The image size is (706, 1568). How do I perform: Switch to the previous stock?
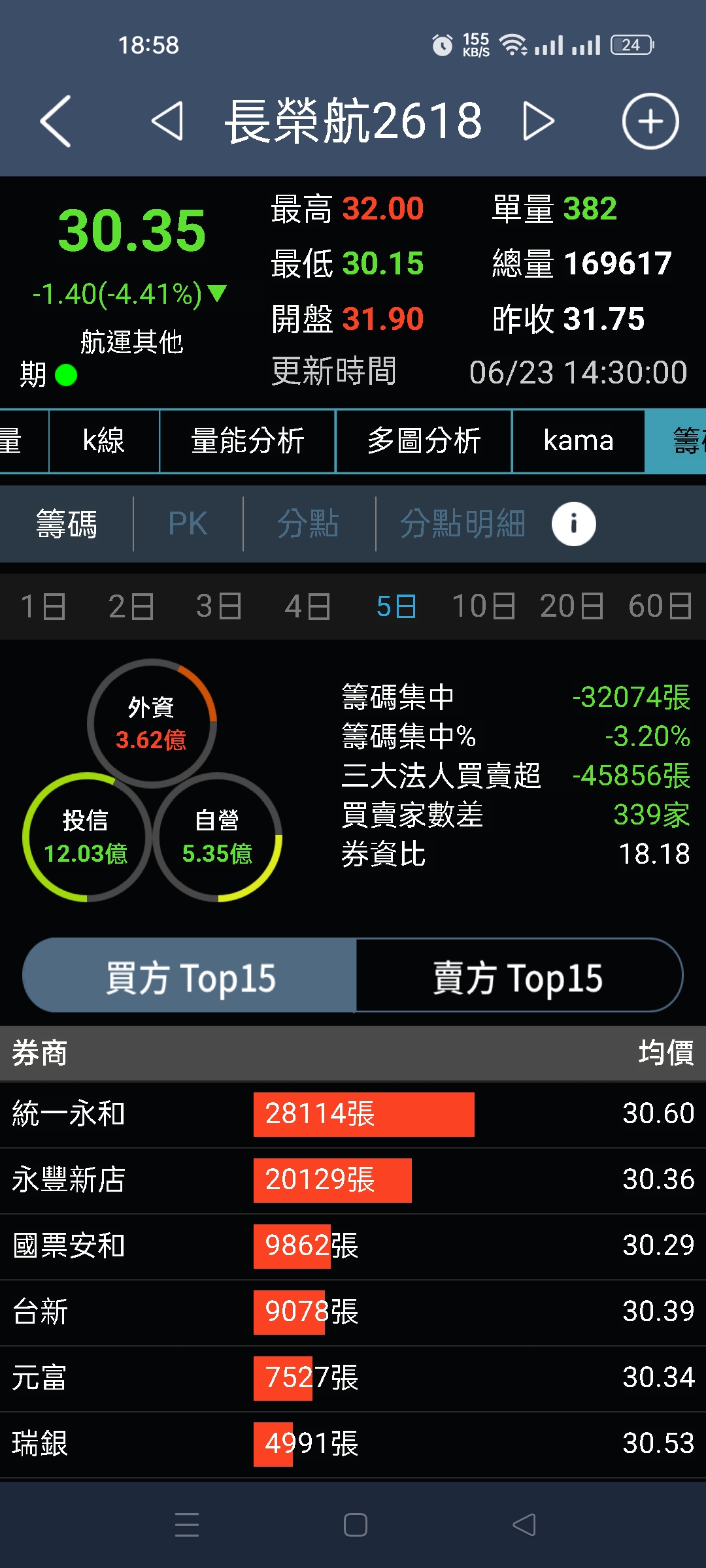click(167, 121)
